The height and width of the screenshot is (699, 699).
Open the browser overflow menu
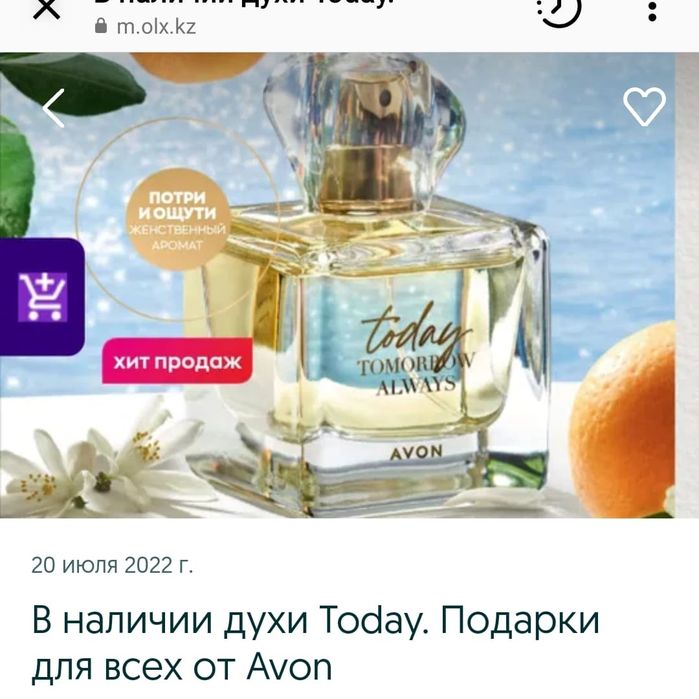pyautogui.click(x=653, y=10)
